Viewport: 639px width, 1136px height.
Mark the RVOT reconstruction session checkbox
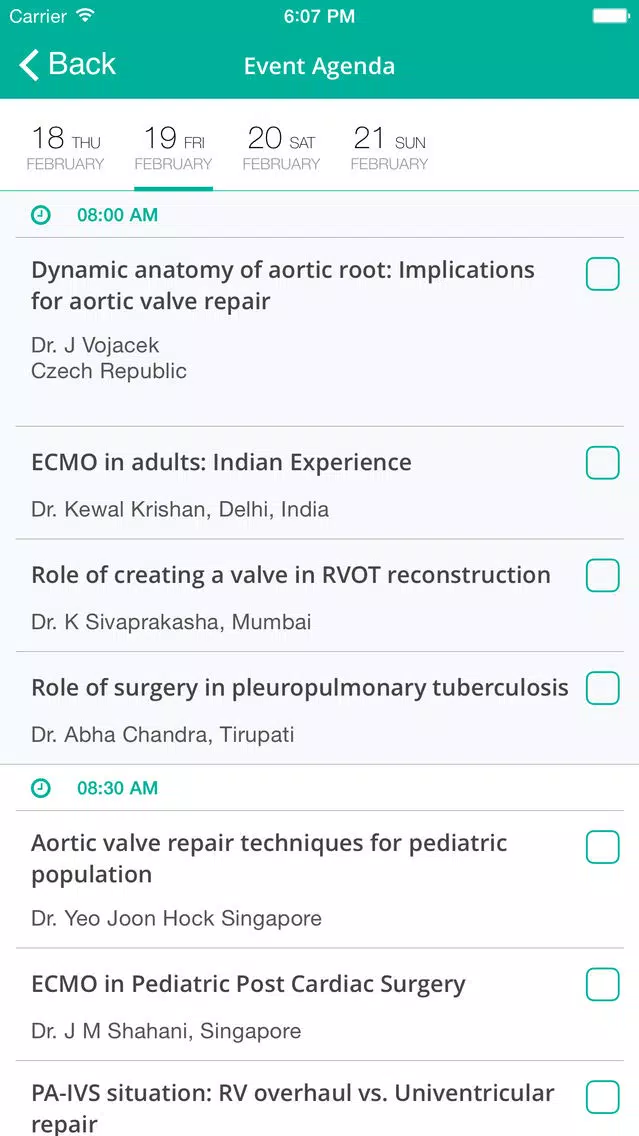click(x=603, y=575)
